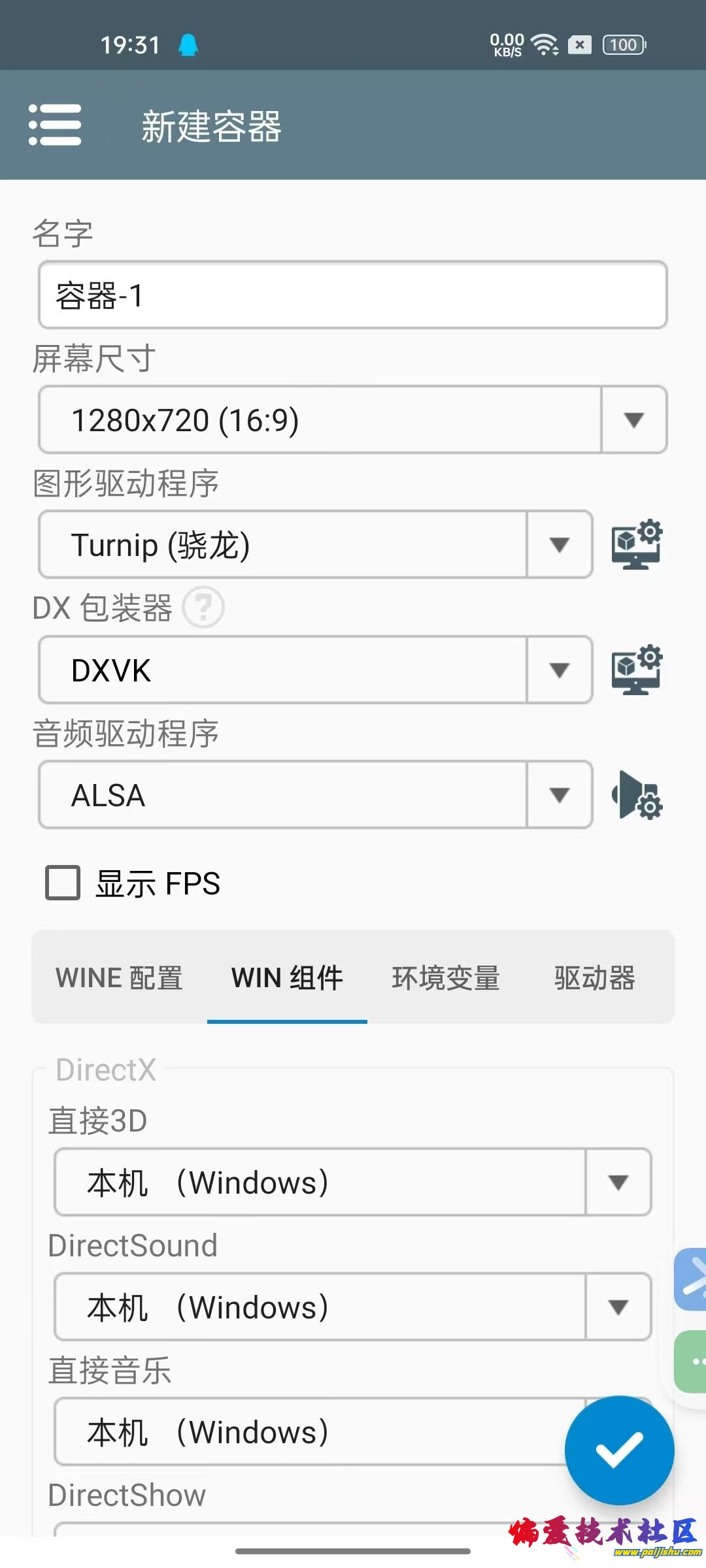Viewport: 706px width, 1568px height.
Task: Open audio driver settings icon
Action: click(x=636, y=795)
